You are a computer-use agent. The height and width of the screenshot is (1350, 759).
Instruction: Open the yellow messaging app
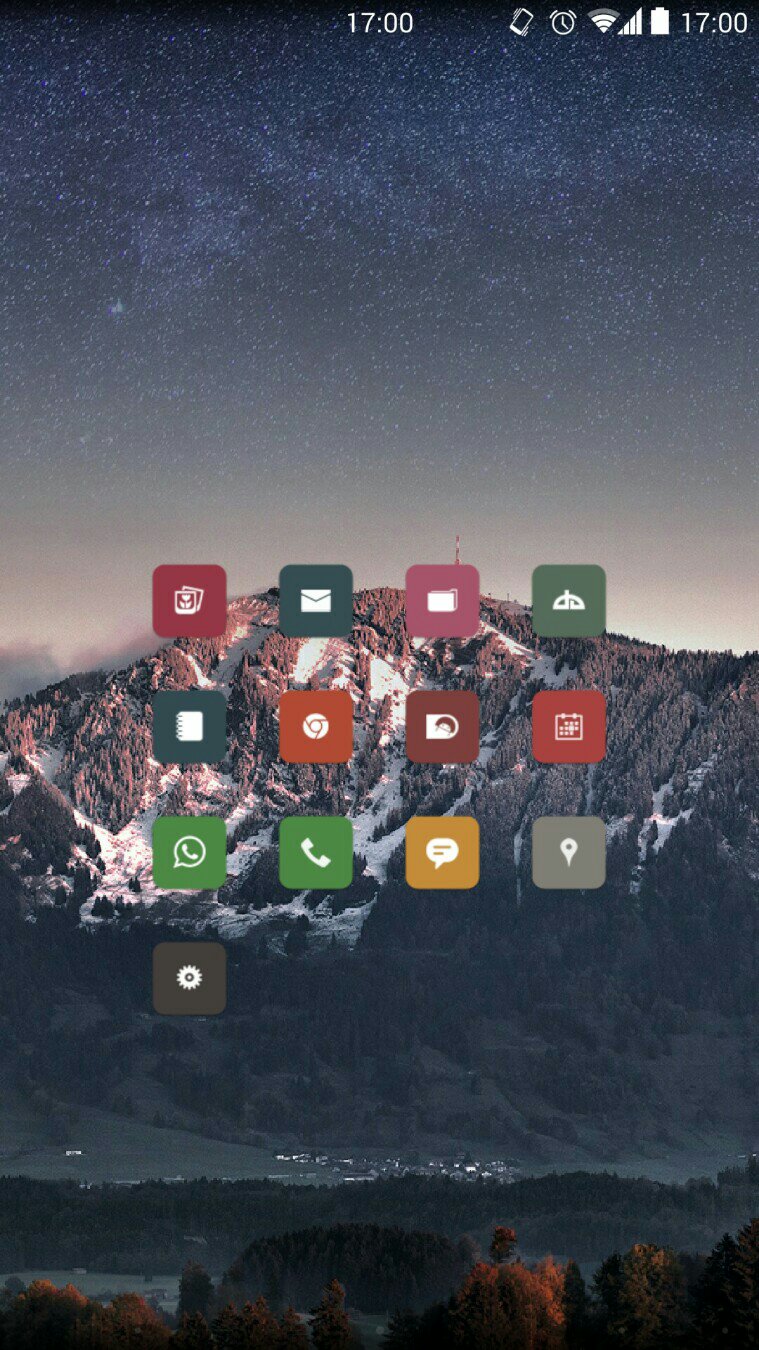tap(442, 853)
